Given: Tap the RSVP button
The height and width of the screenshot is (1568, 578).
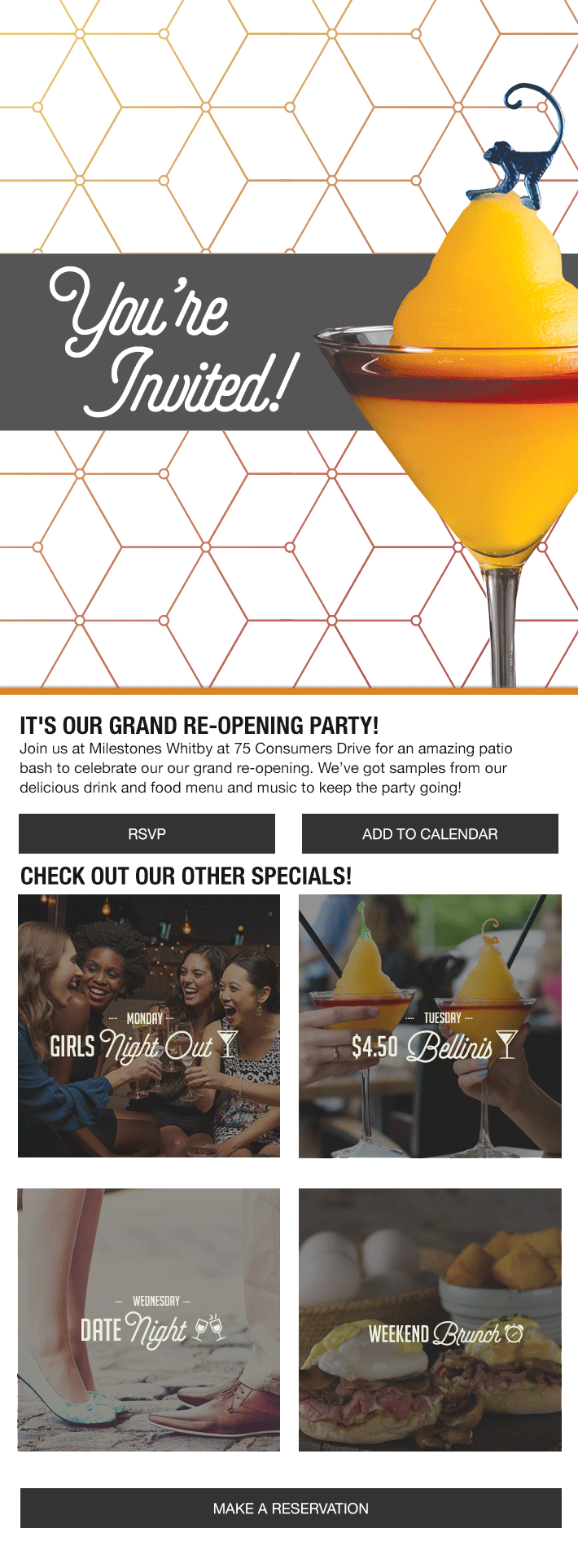Looking at the screenshot, I should click(147, 833).
